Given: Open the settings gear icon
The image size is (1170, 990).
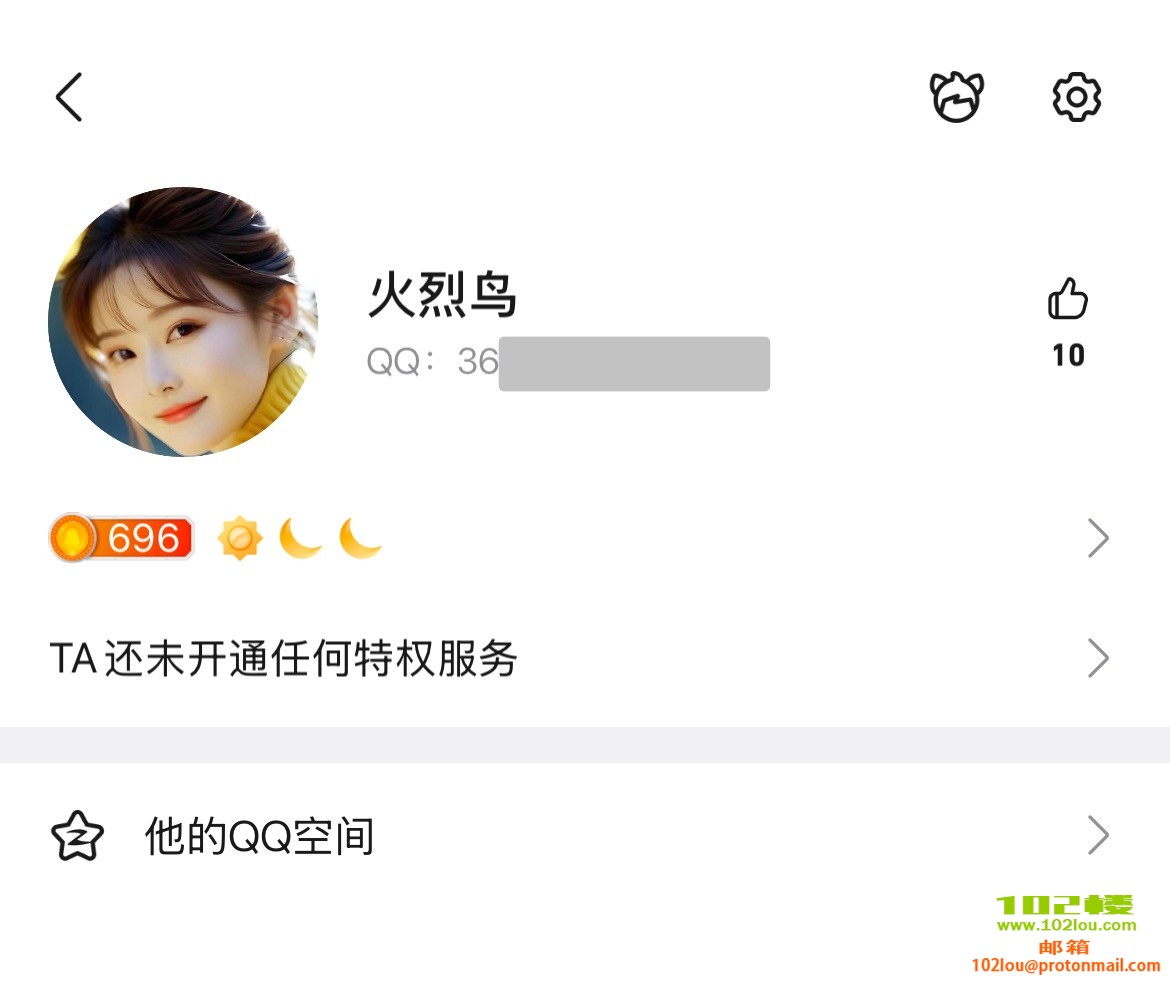Looking at the screenshot, I should pos(1076,97).
